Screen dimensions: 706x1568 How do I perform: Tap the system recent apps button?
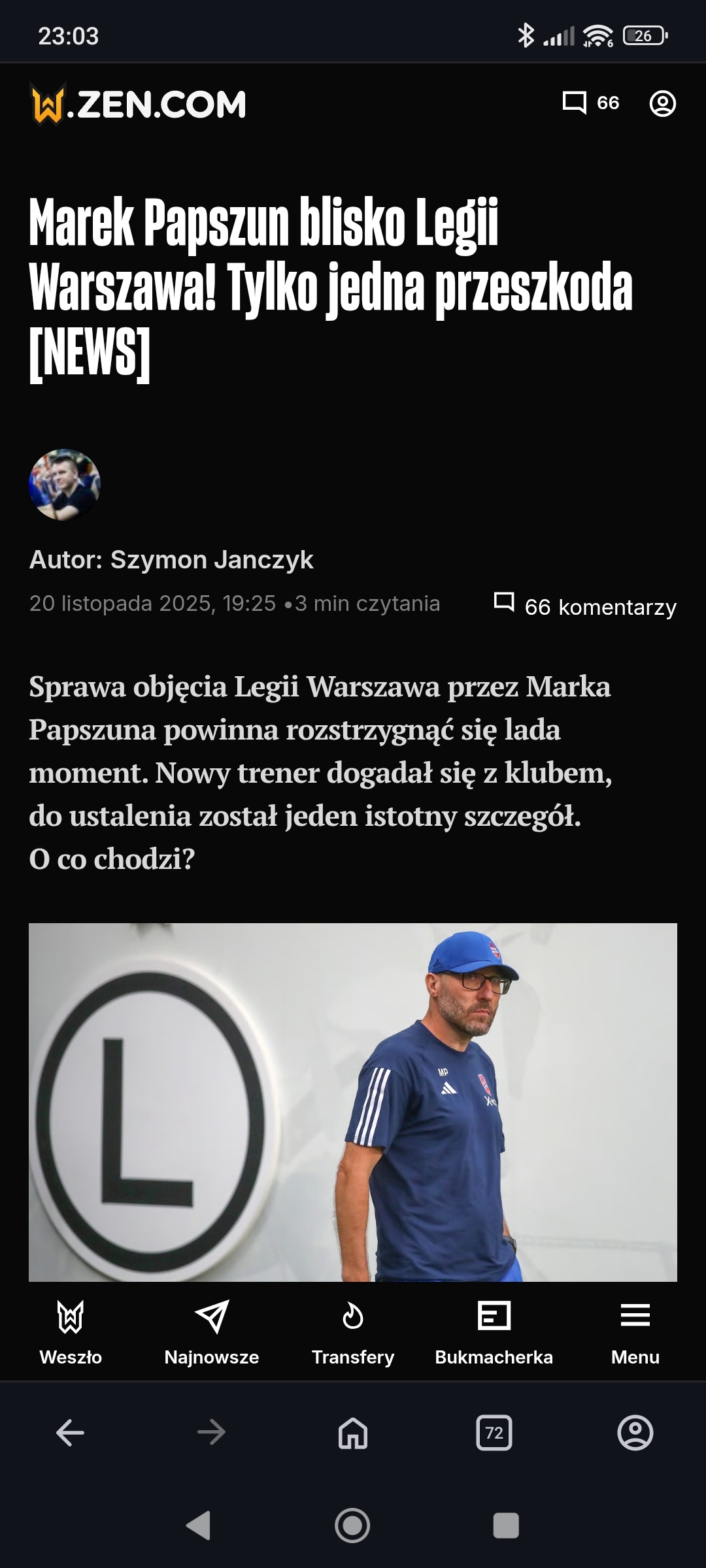pyautogui.click(x=505, y=1526)
